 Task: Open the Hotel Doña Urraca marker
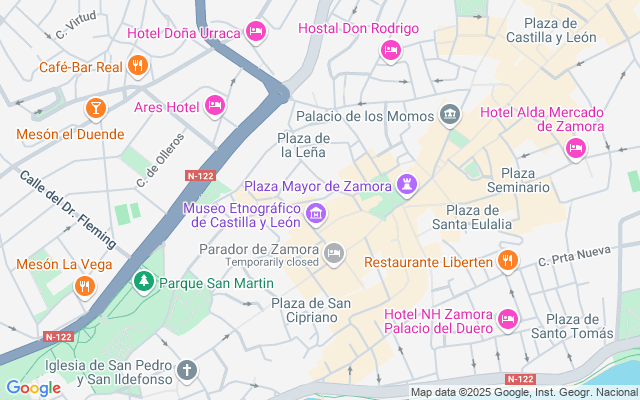point(256,32)
